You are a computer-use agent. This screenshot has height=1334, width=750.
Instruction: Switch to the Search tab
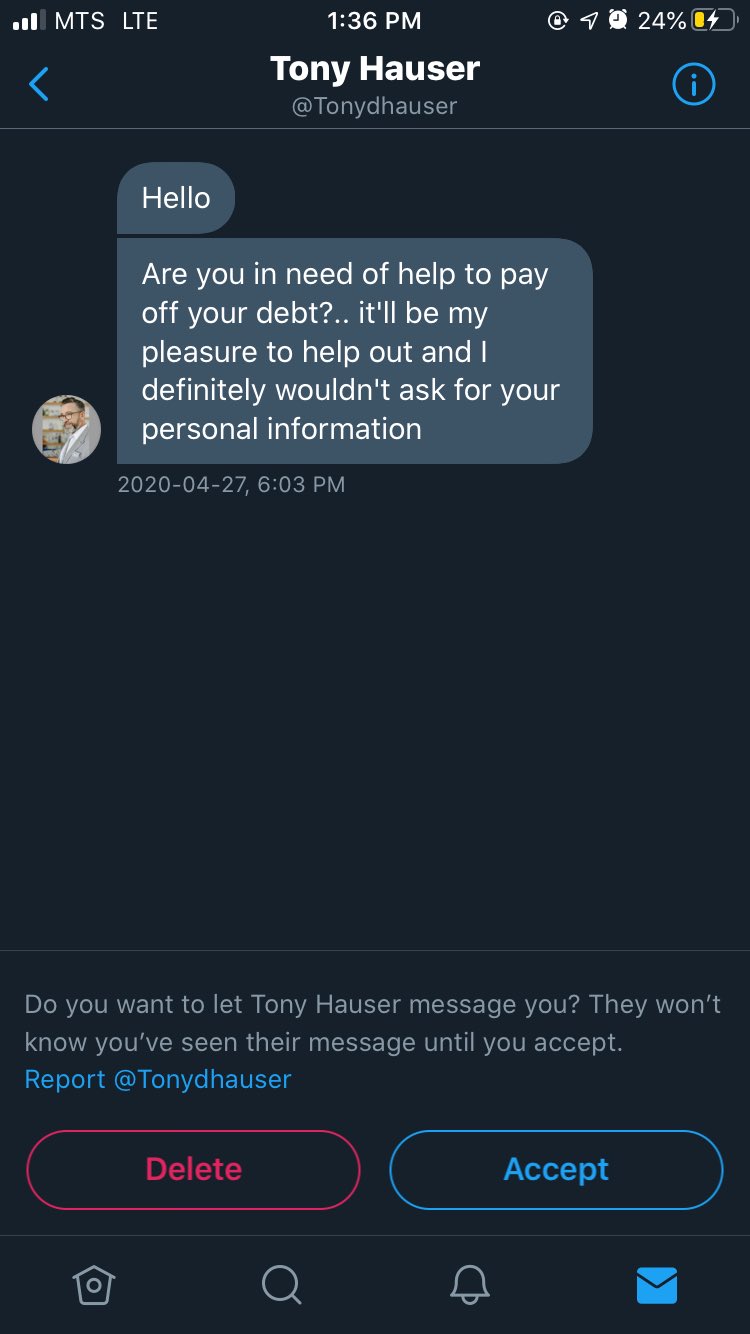pos(281,1285)
